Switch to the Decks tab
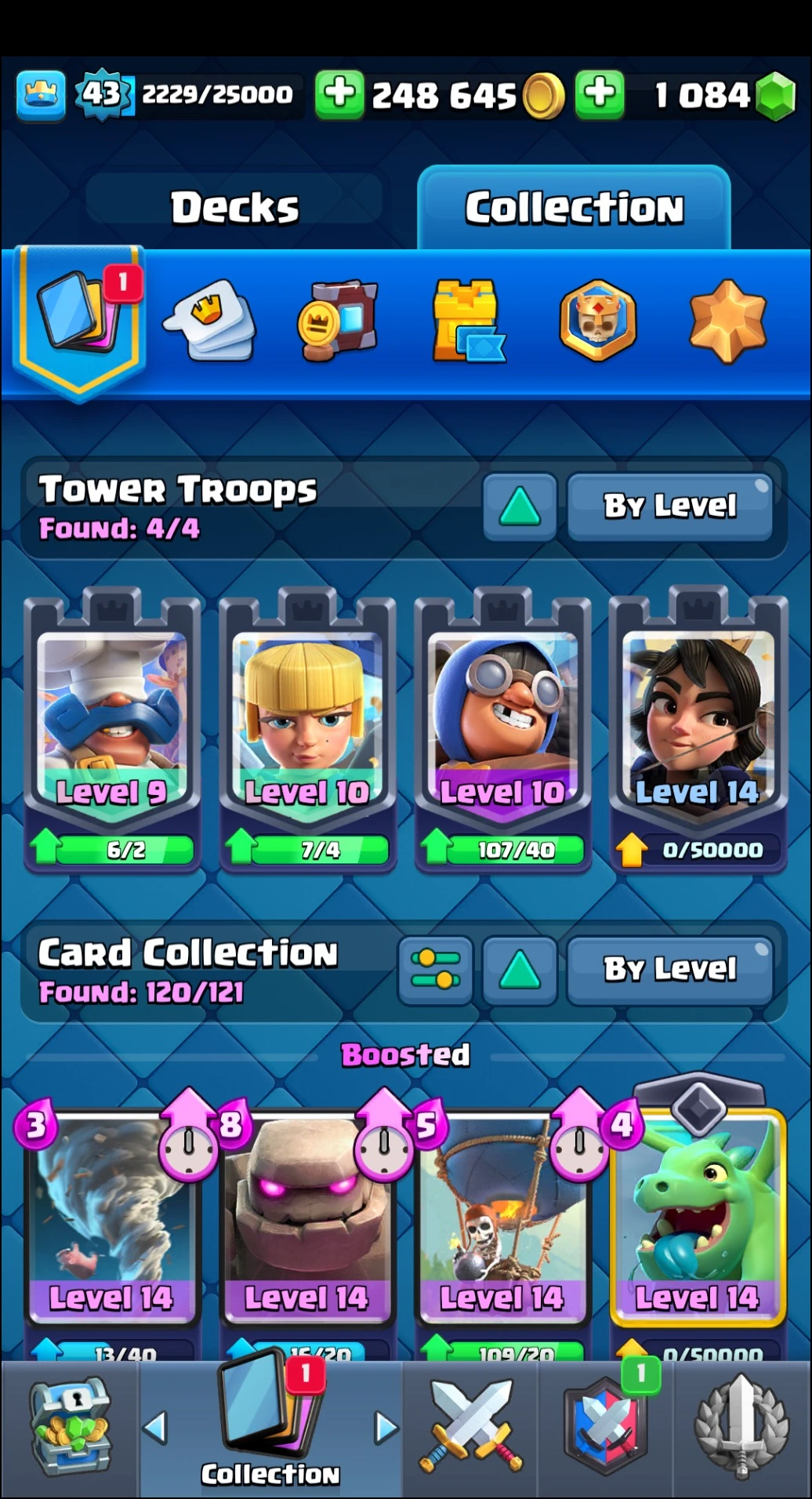 (234, 208)
